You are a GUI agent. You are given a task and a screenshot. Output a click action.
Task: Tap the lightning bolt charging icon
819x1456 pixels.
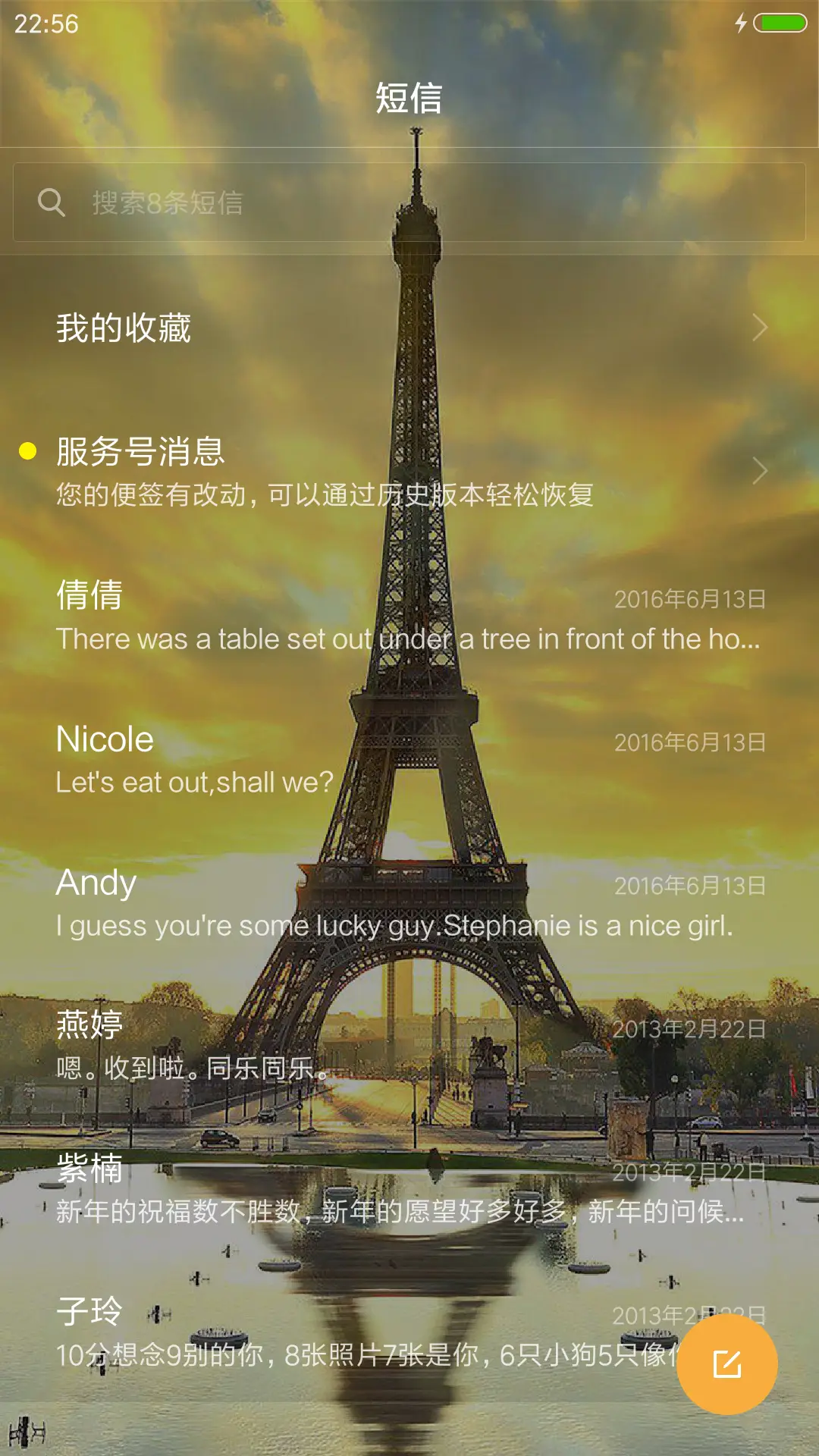(x=742, y=24)
